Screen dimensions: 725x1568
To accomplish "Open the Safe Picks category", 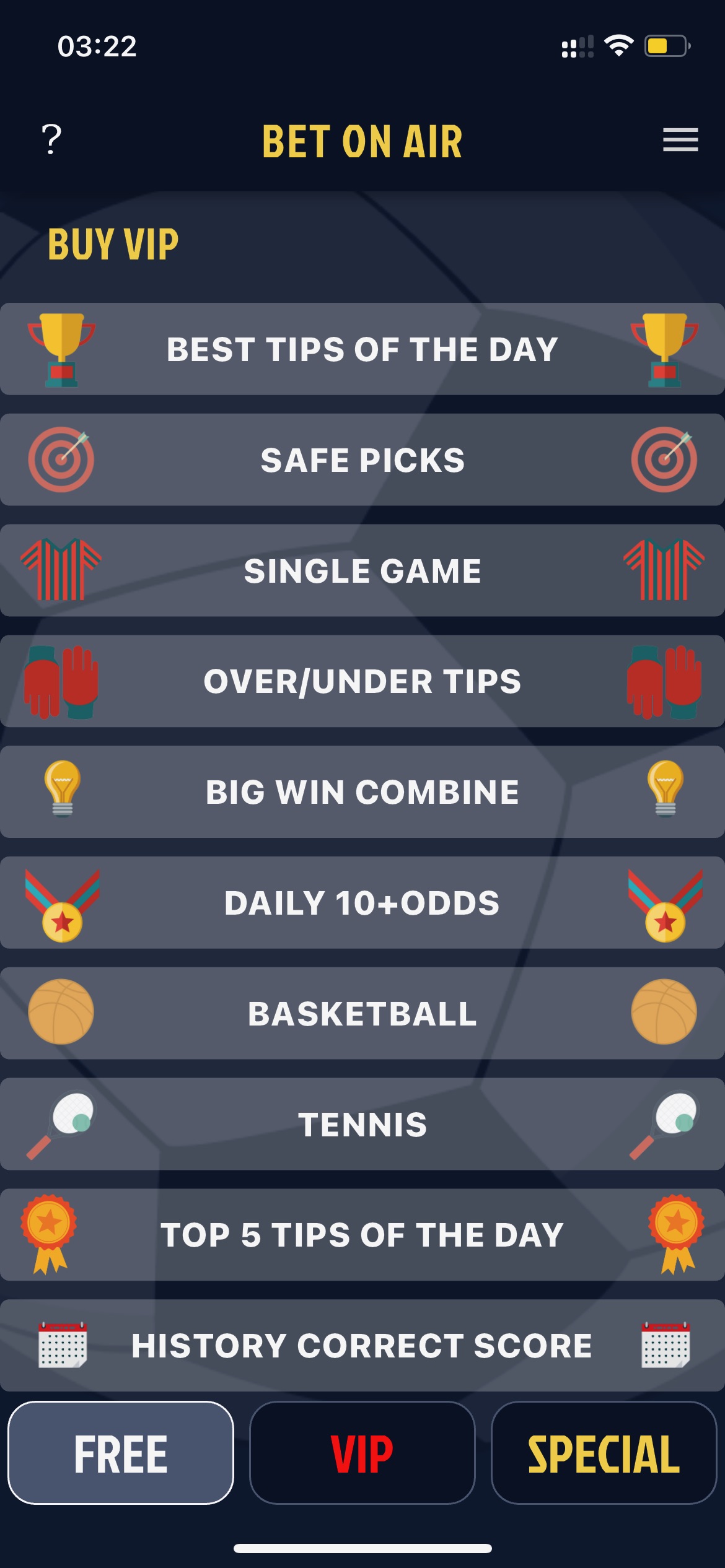I will [x=362, y=460].
